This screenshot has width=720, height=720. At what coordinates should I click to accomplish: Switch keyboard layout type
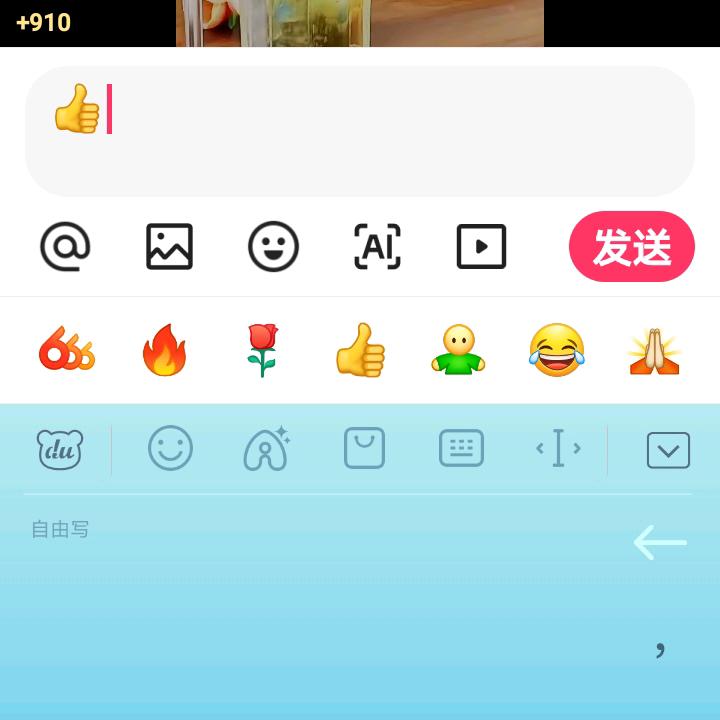(x=461, y=448)
